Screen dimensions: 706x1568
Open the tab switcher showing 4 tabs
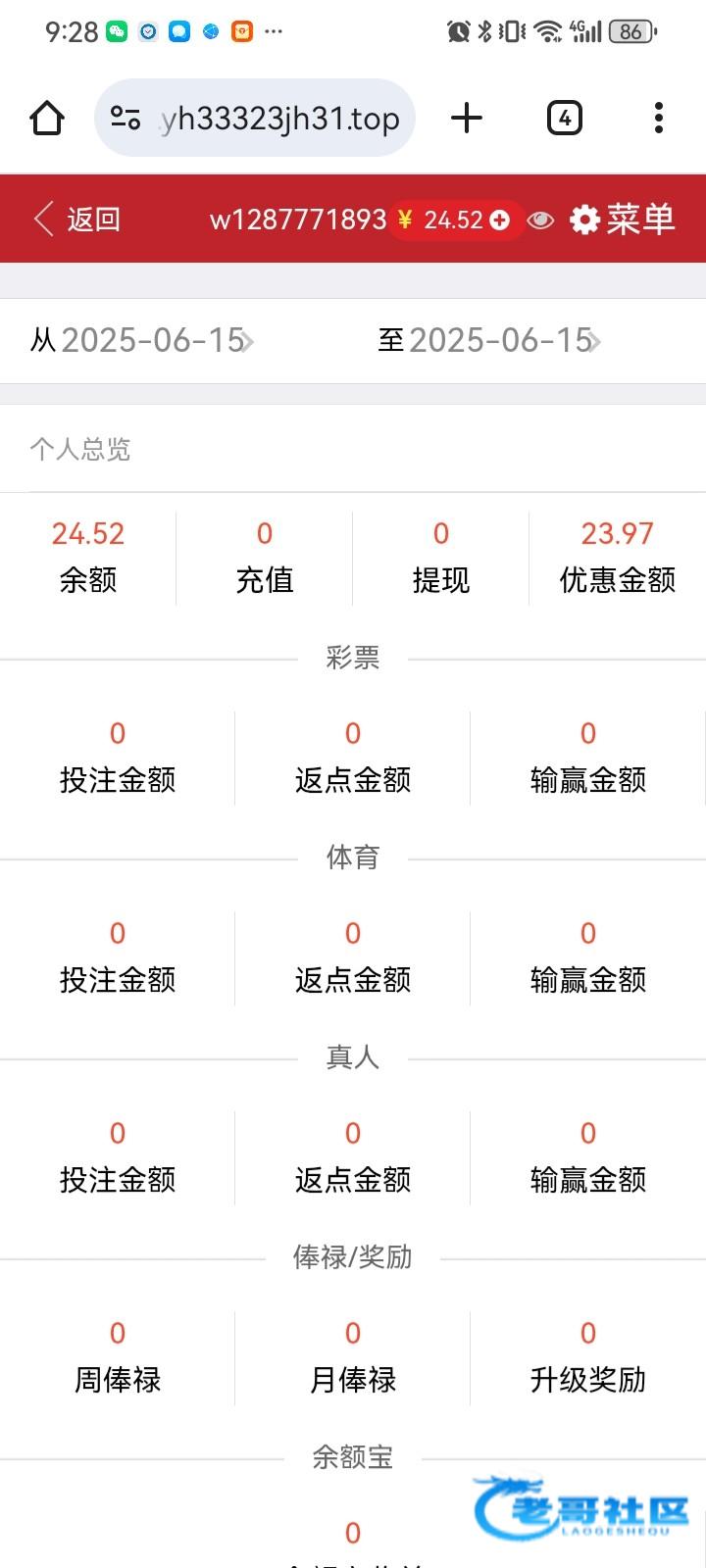[x=564, y=119]
